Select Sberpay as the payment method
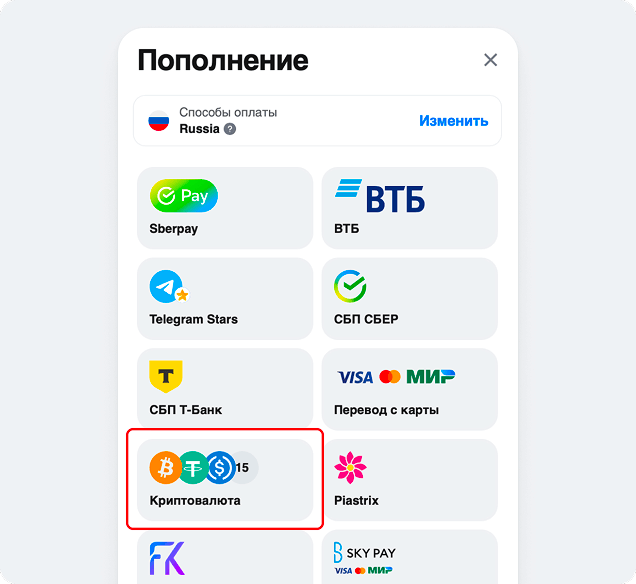 point(225,208)
